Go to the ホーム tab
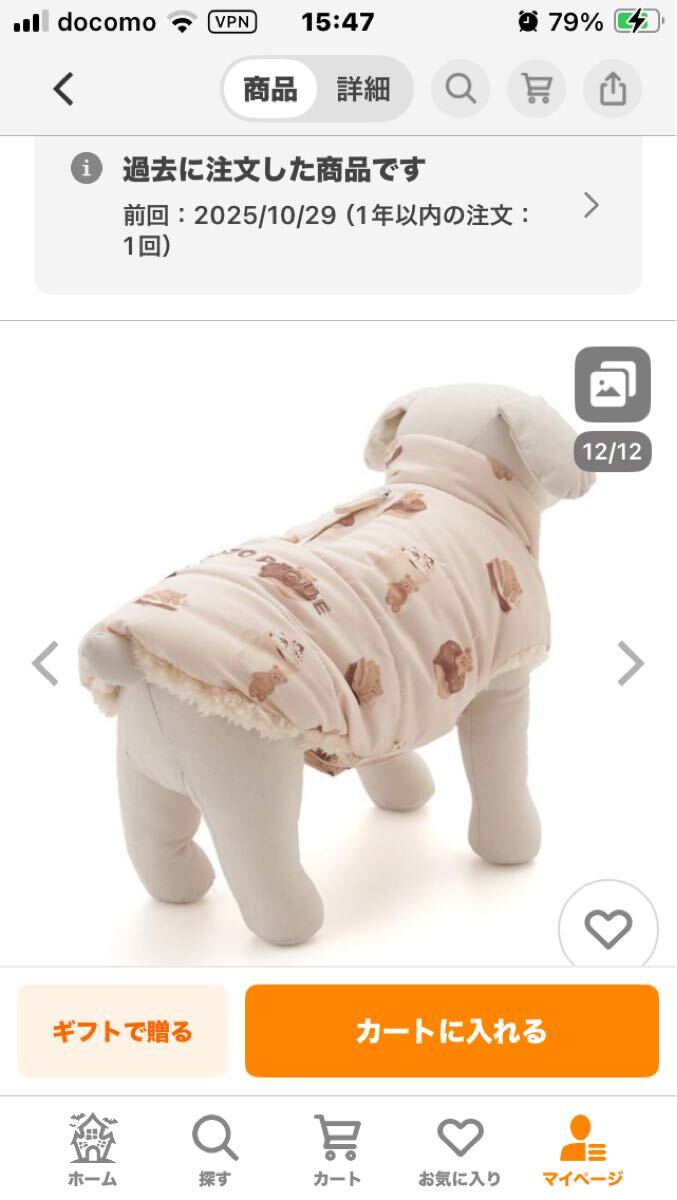The height and width of the screenshot is (1200, 677). pyautogui.click(x=92, y=1150)
